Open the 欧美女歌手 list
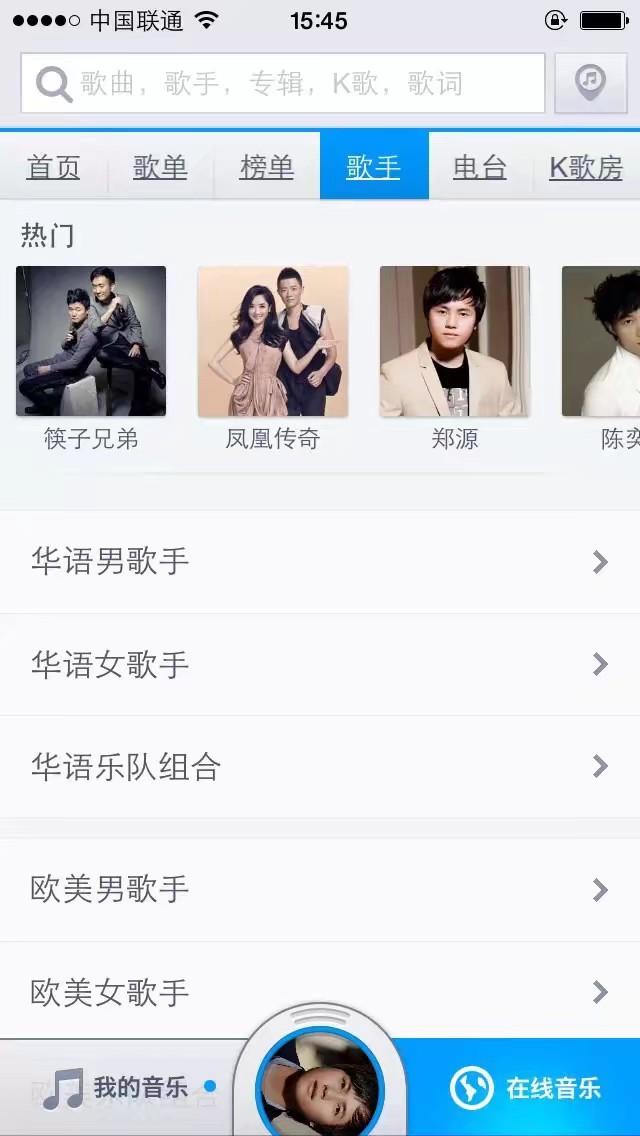 click(x=320, y=992)
